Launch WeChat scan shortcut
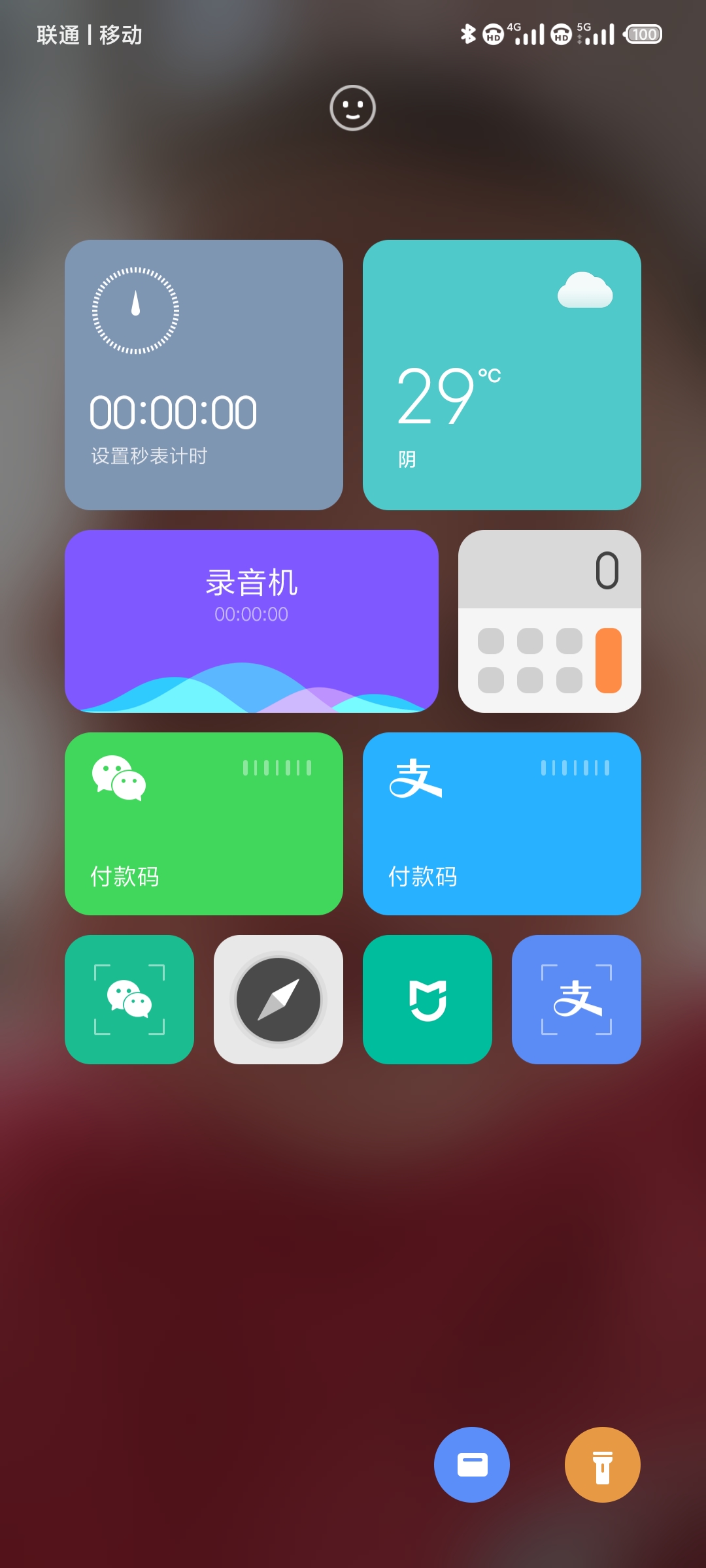Image resolution: width=706 pixels, height=1568 pixels. coord(129,999)
